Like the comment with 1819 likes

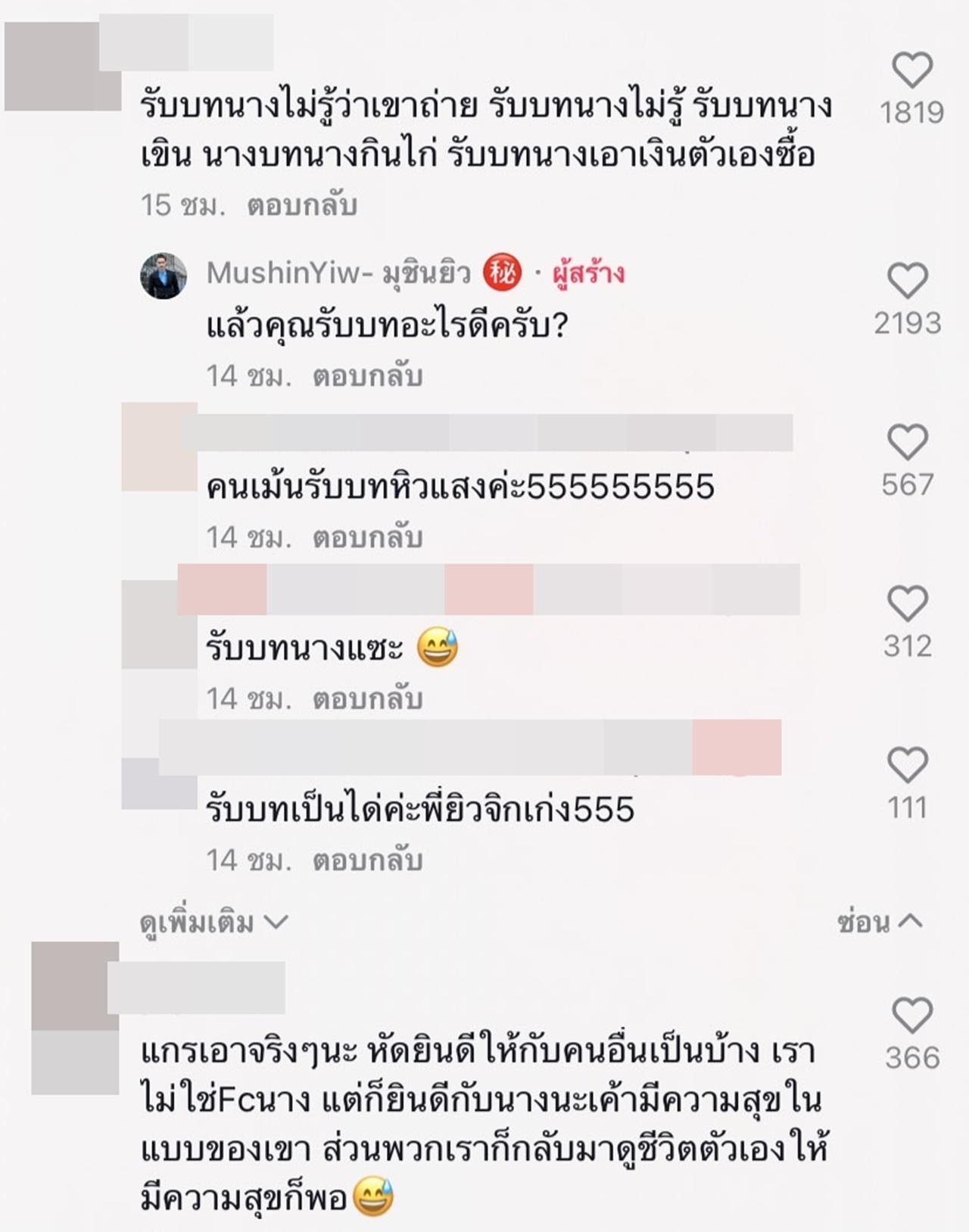tap(911, 71)
